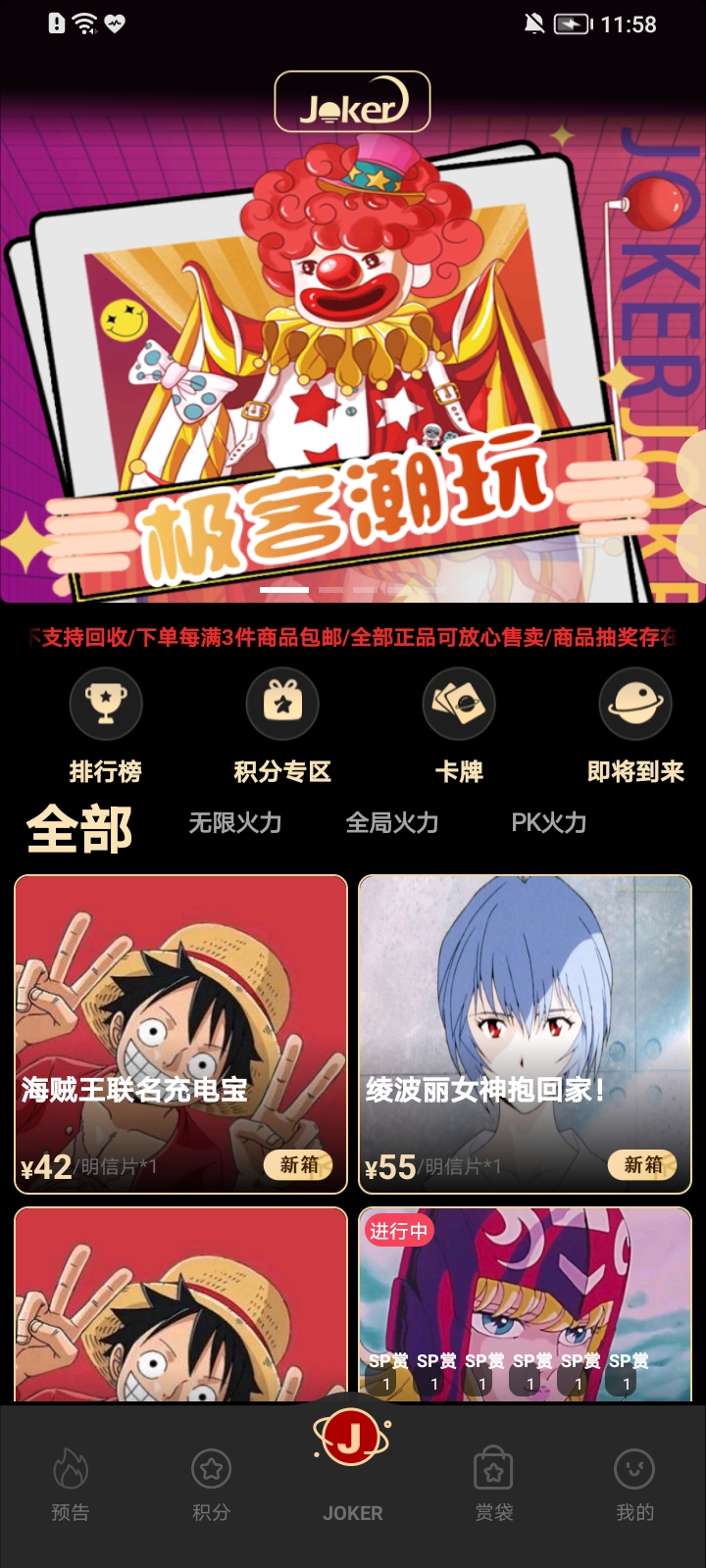
Task: Go to the 赏袋 tab
Action: 494,1485
